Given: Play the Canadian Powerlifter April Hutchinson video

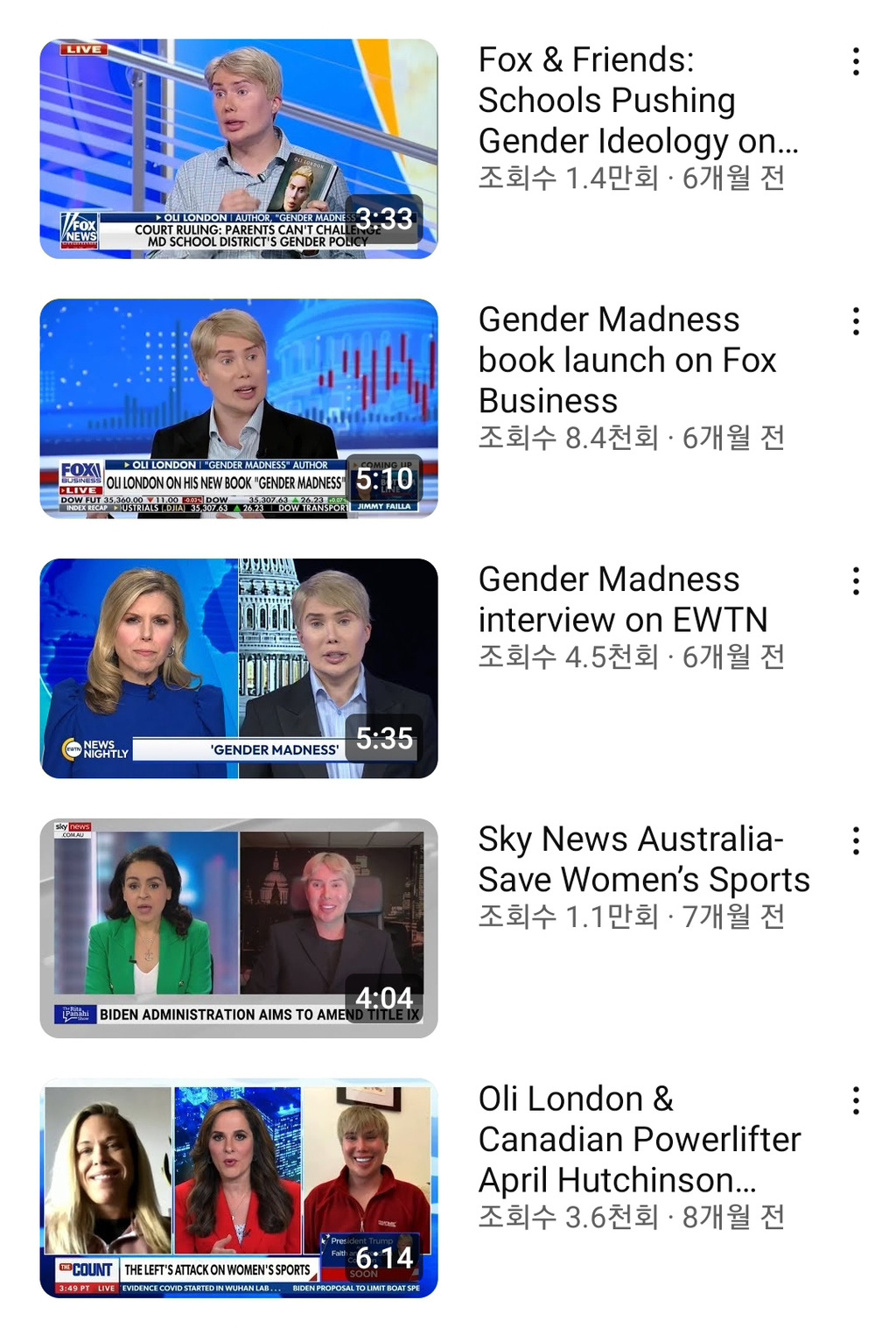Looking at the screenshot, I should [x=238, y=1188].
